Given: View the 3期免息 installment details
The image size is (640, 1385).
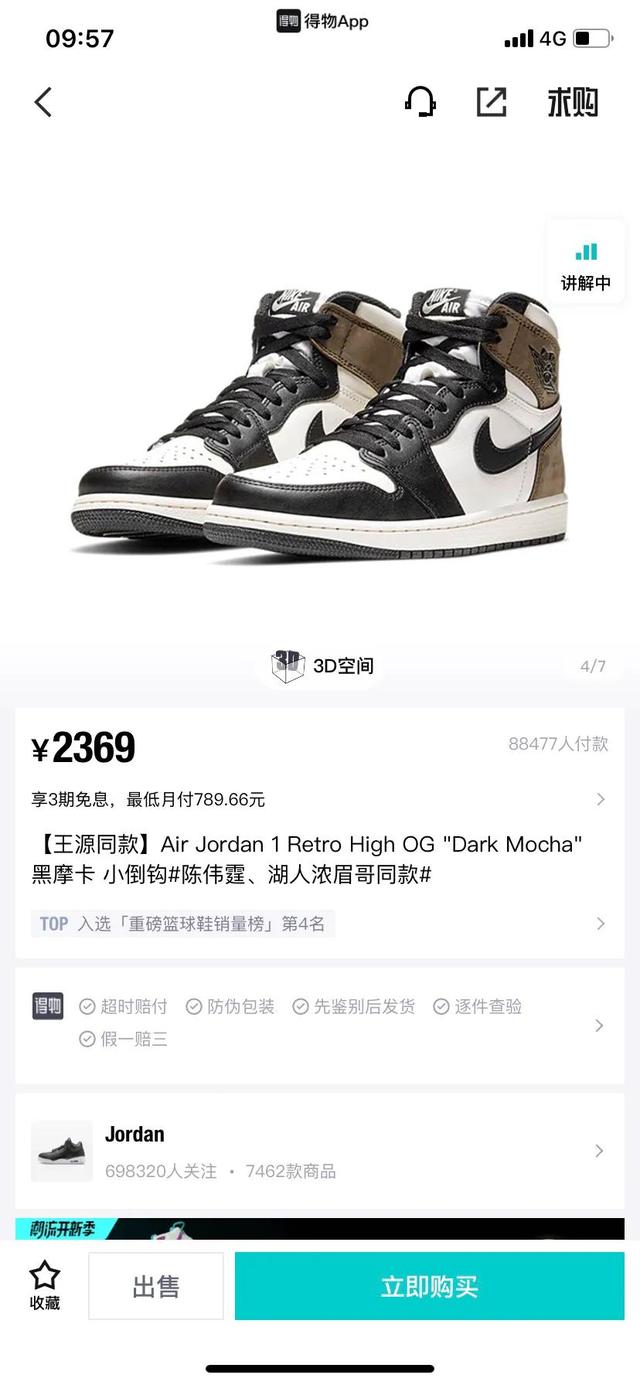Looking at the screenshot, I should pyautogui.click(x=319, y=799).
